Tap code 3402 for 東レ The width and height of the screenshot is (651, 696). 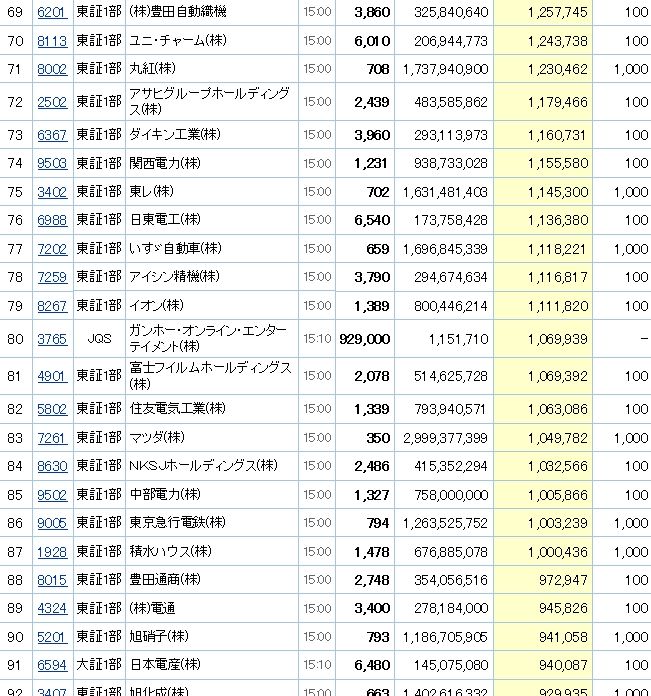[x=52, y=191]
